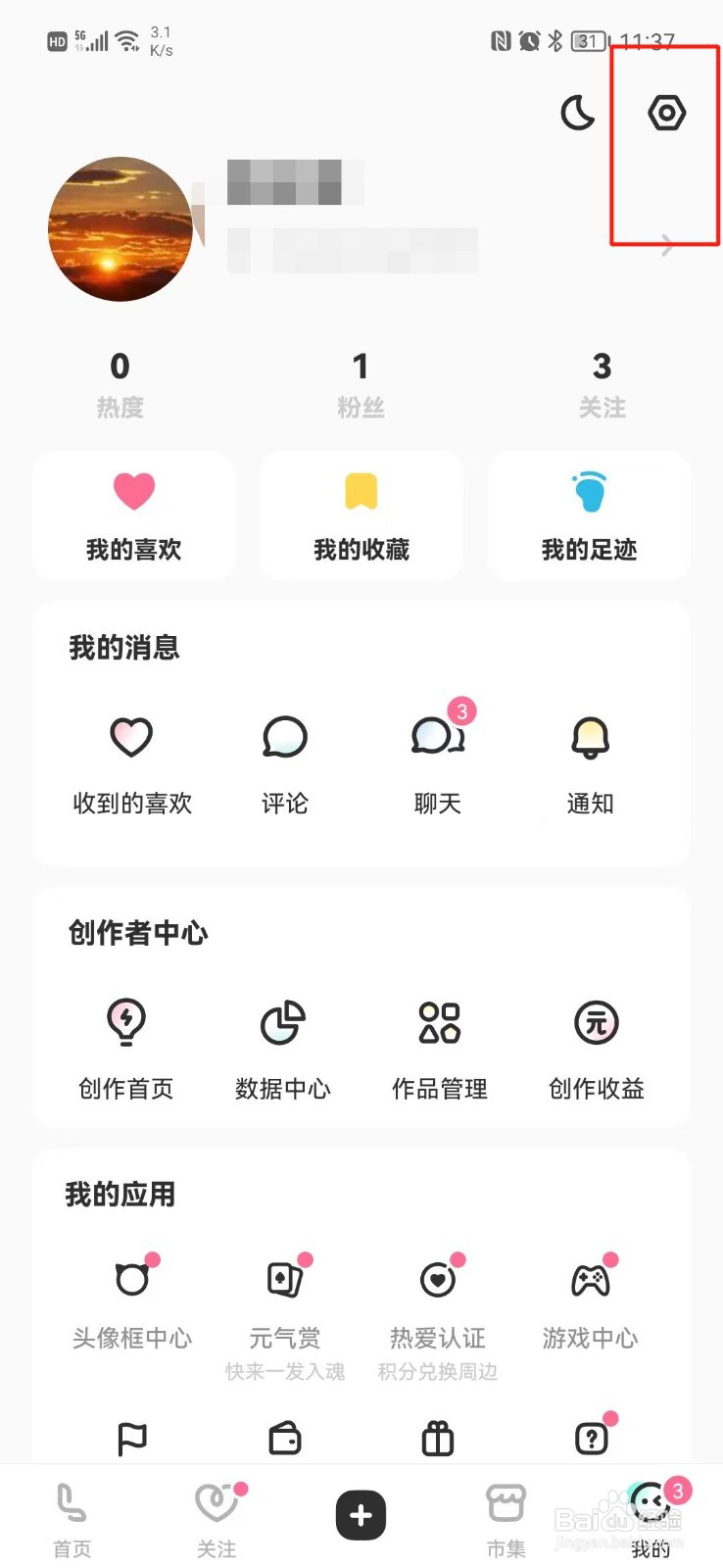Switch to the 市集 tab
This screenshot has width=723, height=1568.
click(506, 1519)
